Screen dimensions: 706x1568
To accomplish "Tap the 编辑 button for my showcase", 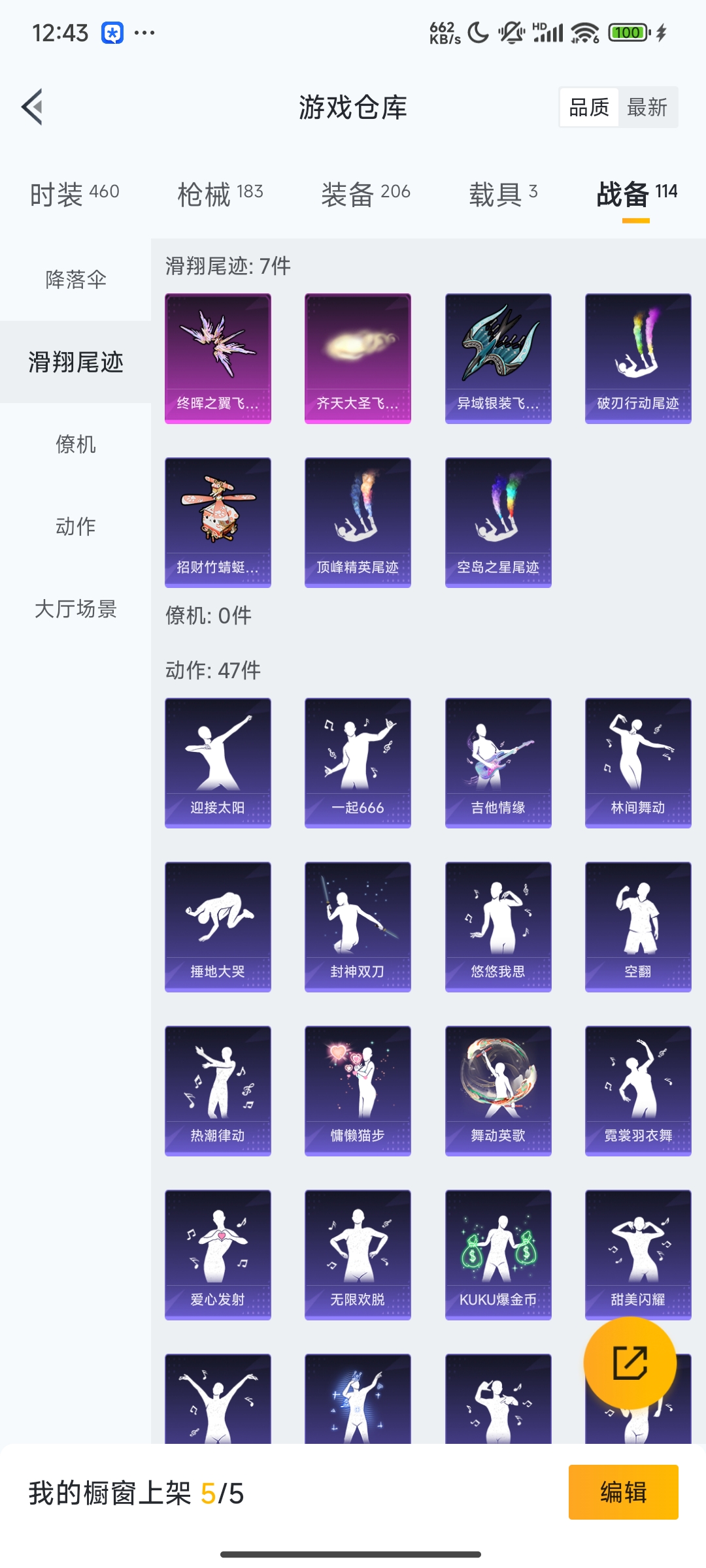I will coord(624,1492).
